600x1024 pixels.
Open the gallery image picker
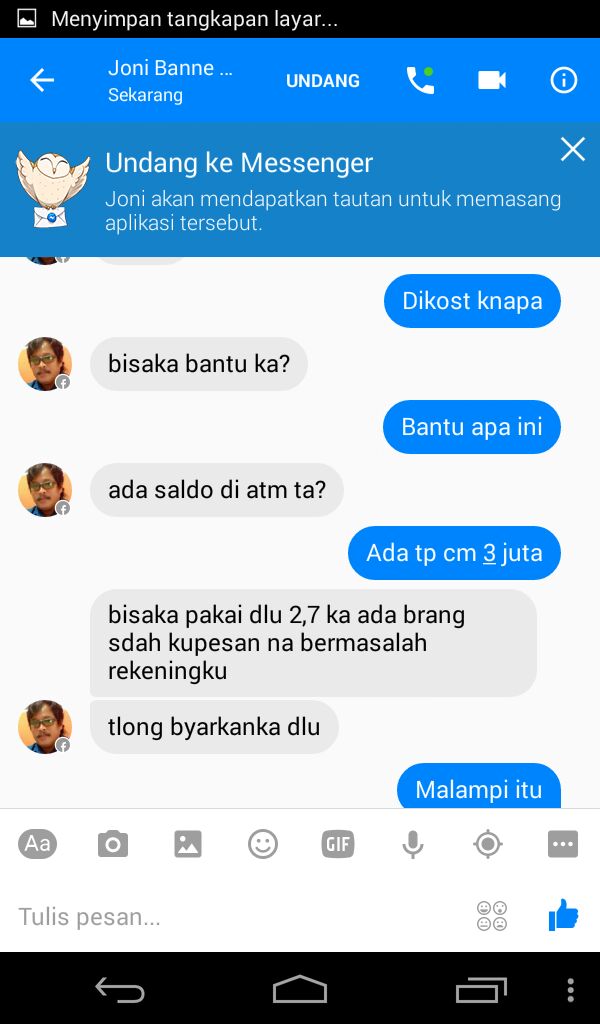[188, 844]
